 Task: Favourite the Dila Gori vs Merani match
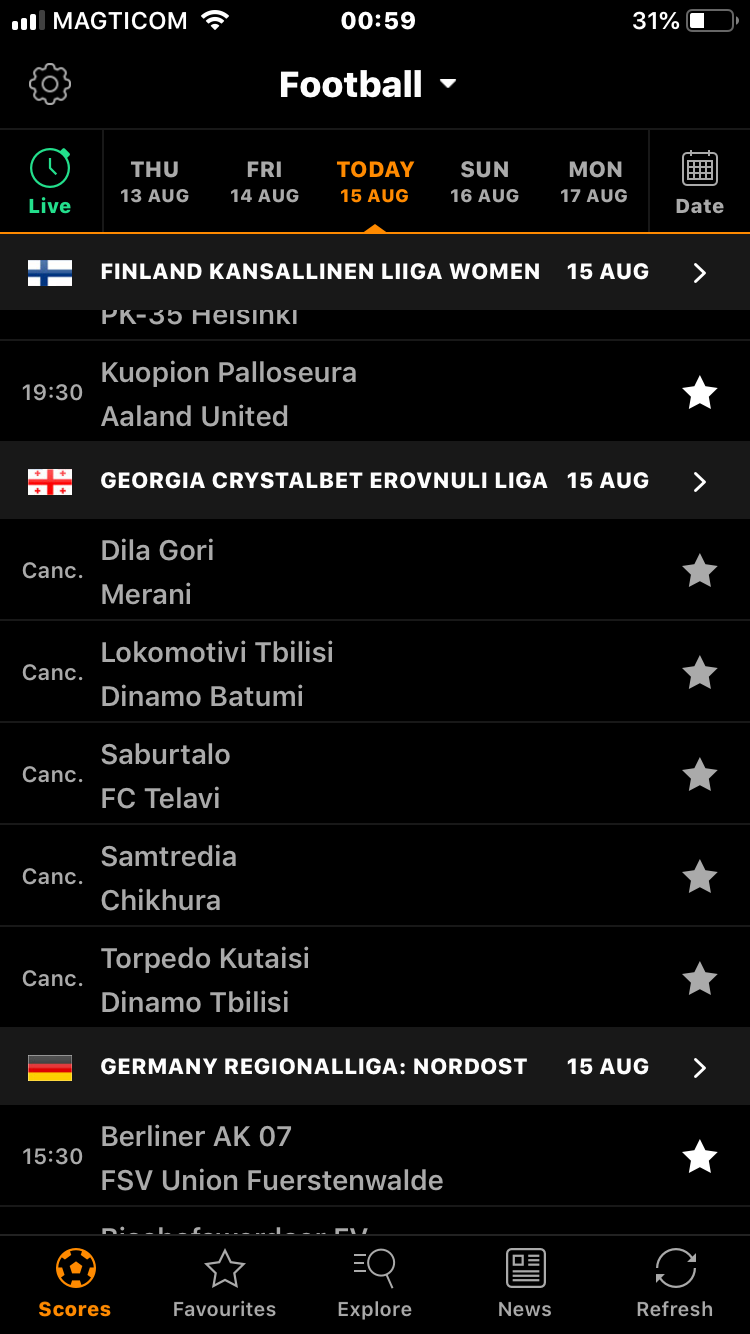coord(699,571)
